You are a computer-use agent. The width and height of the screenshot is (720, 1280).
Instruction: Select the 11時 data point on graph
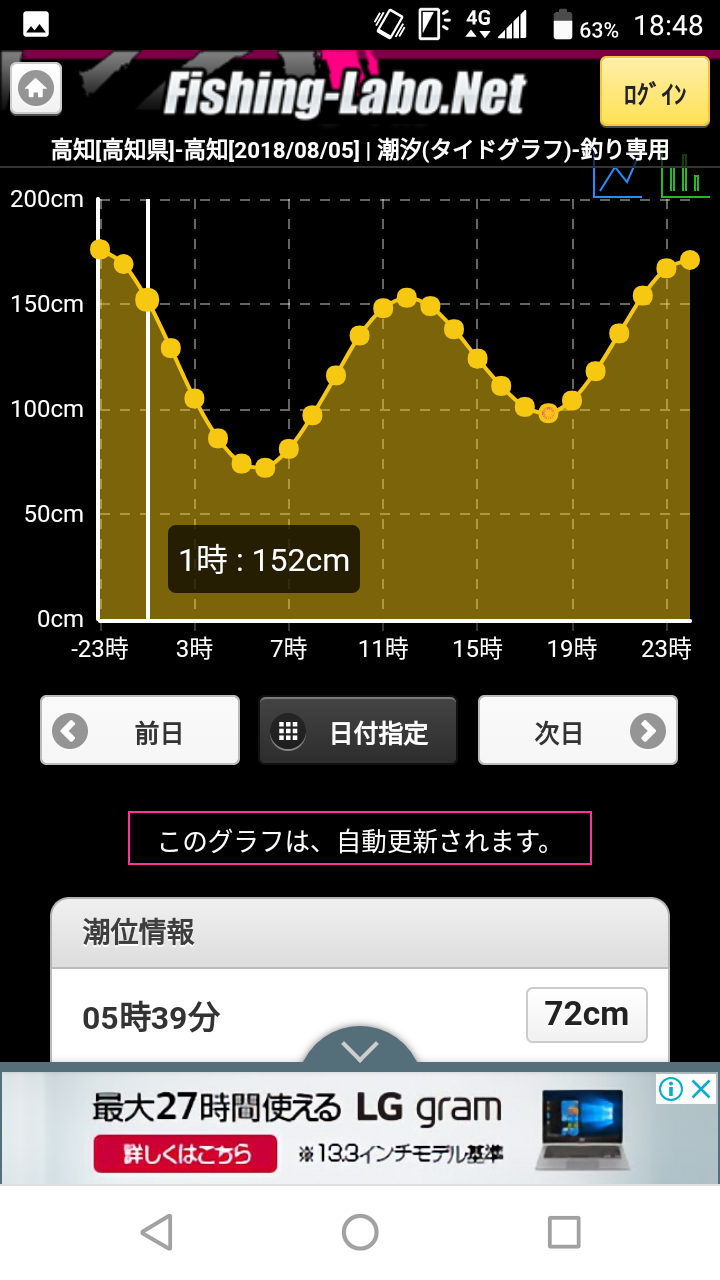pyautogui.click(x=383, y=307)
